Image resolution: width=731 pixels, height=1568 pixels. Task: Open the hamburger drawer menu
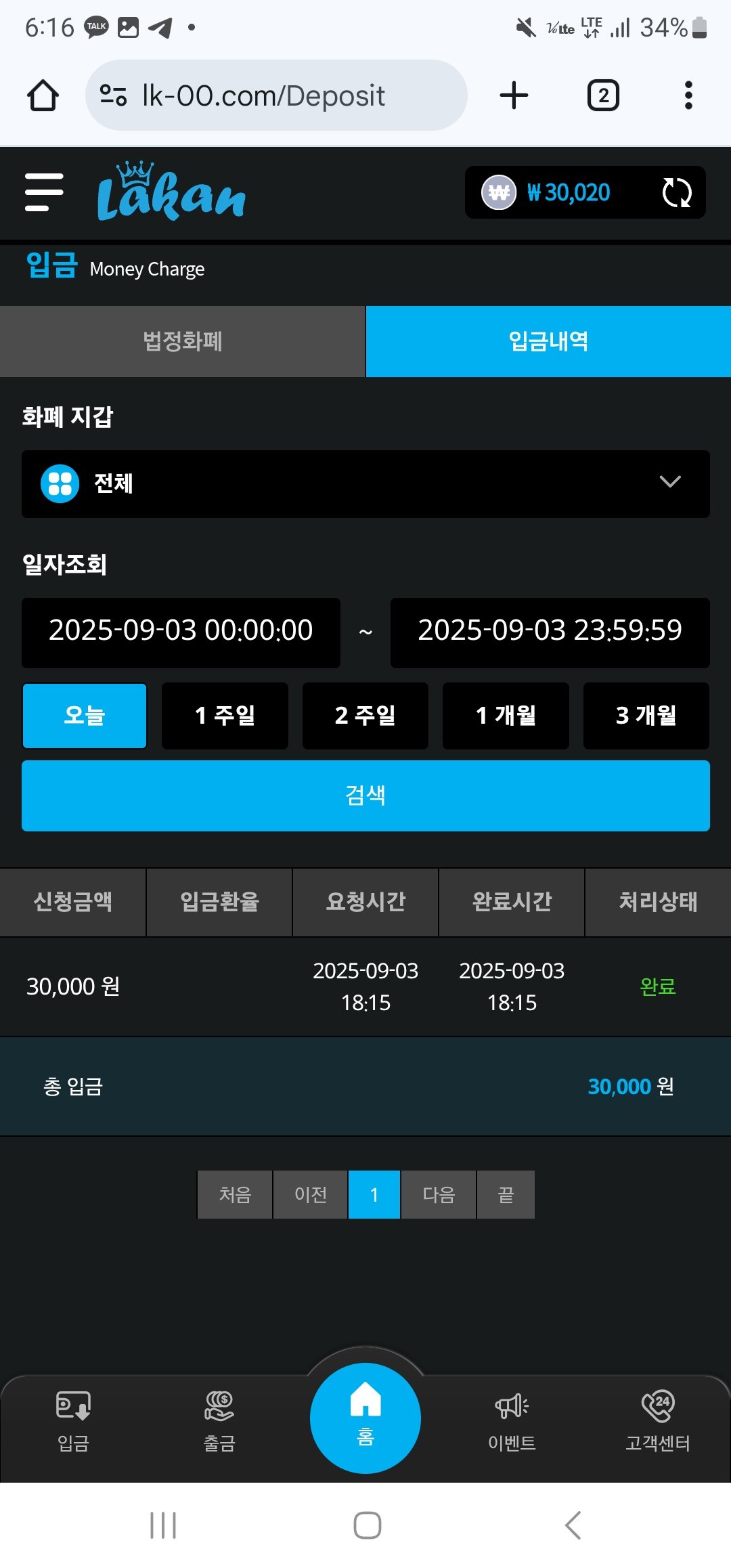pyautogui.click(x=44, y=192)
